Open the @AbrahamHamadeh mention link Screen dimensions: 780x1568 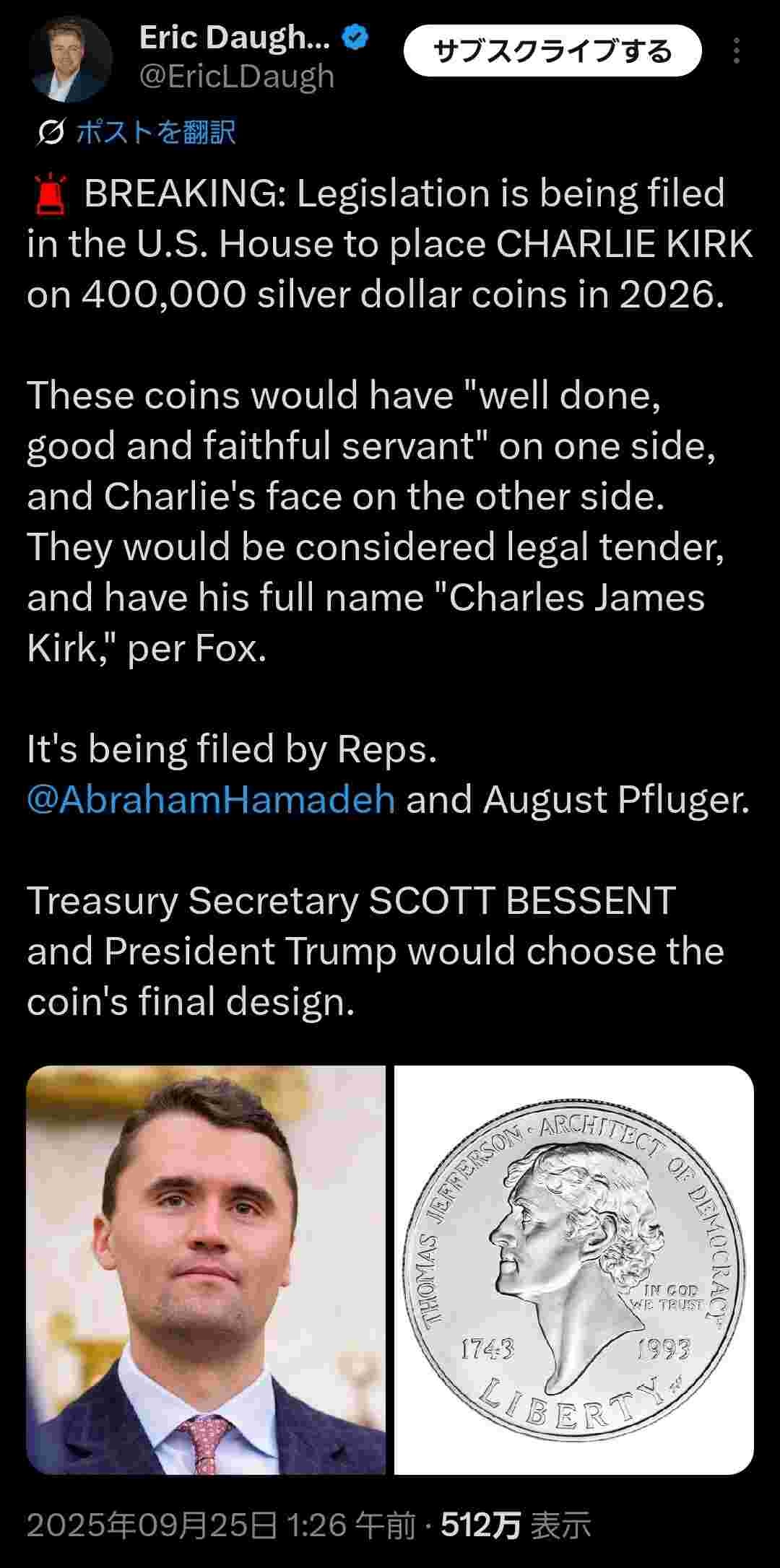tap(211, 800)
